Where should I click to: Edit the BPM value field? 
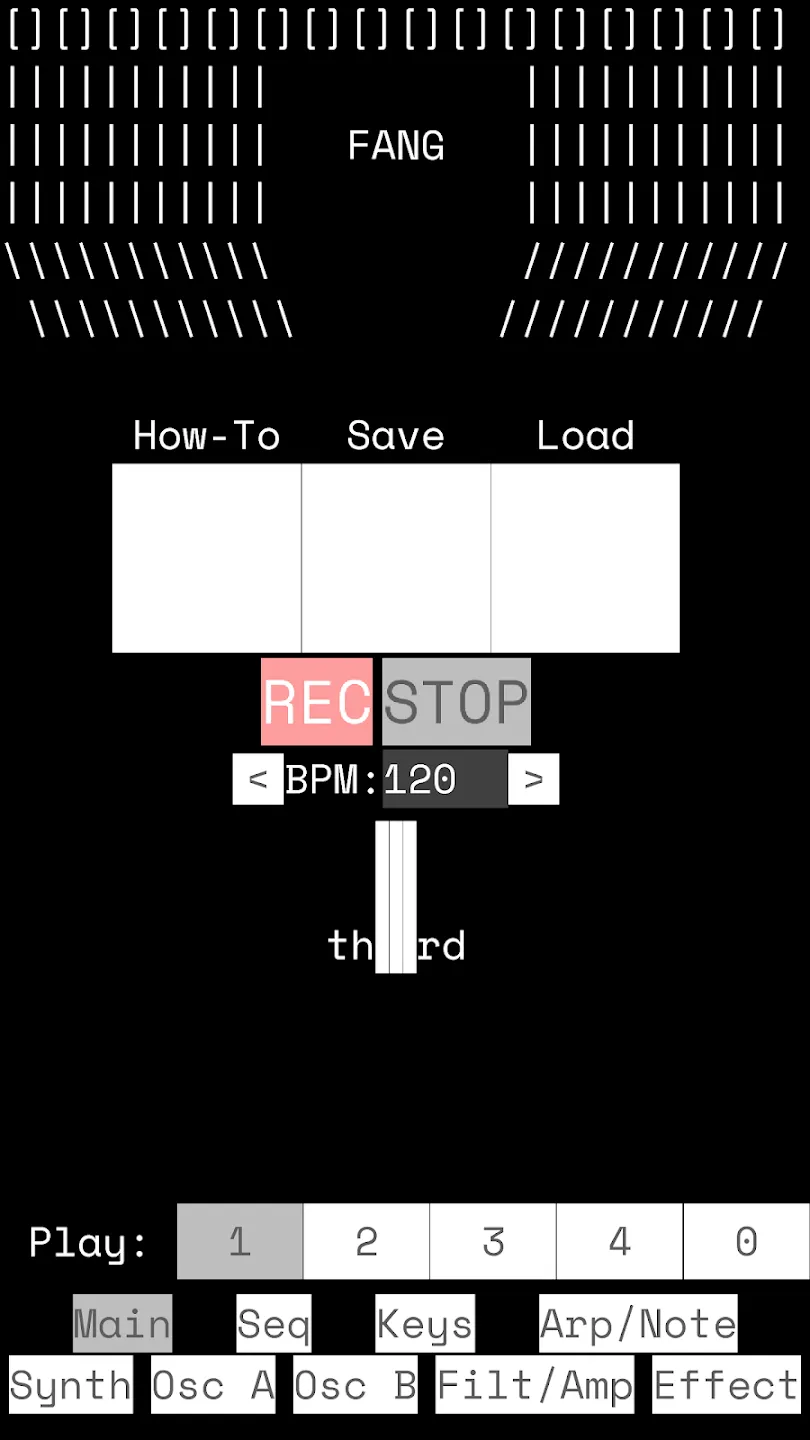(x=445, y=779)
